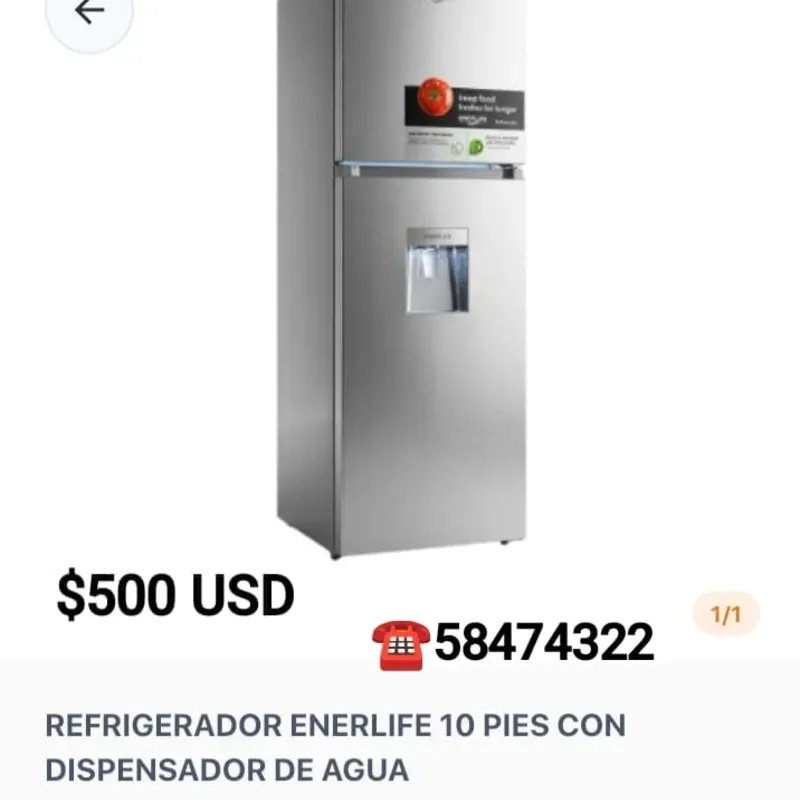Go back using the arrow icon
The image size is (800, 800).
click(x=89, y=12)
